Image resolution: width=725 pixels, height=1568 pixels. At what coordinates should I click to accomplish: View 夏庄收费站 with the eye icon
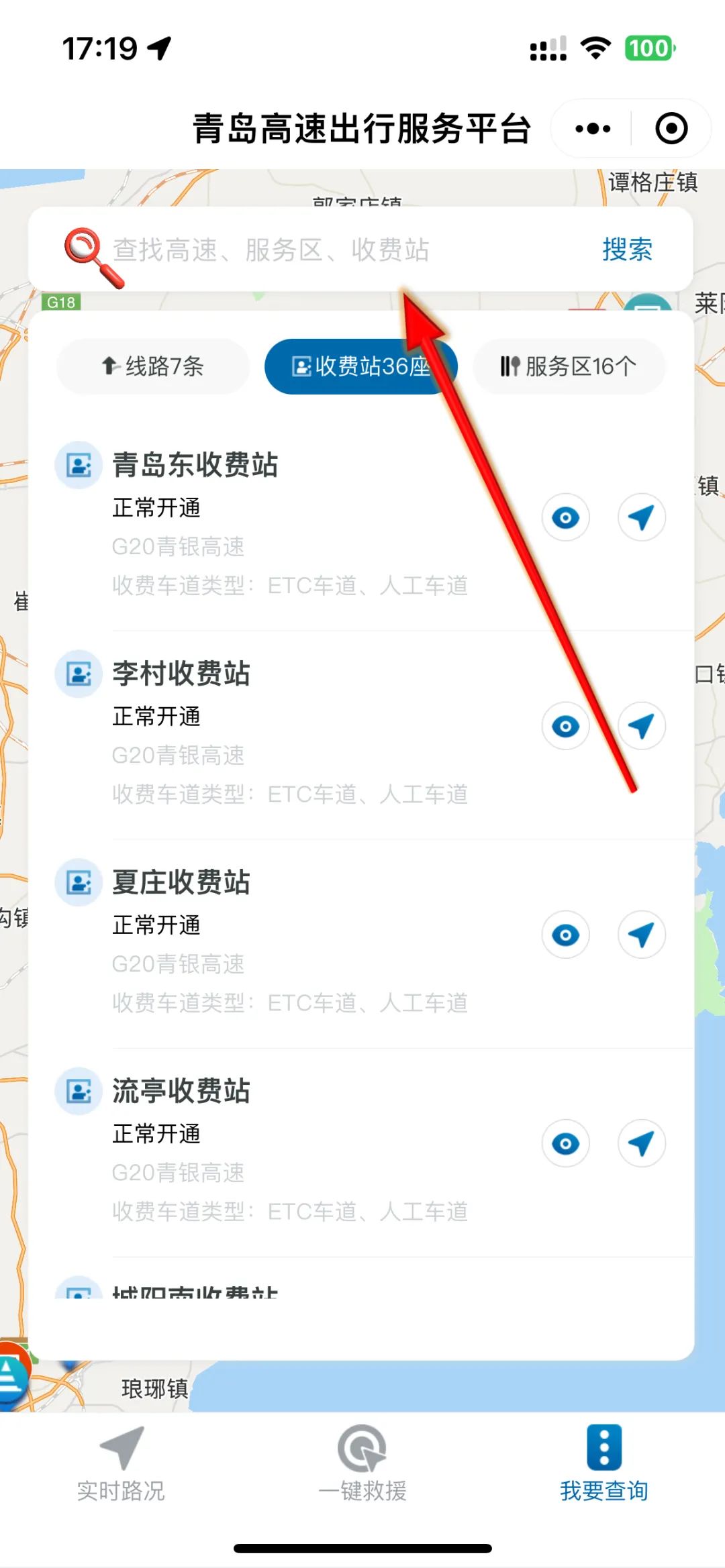(x=565, y=935)
